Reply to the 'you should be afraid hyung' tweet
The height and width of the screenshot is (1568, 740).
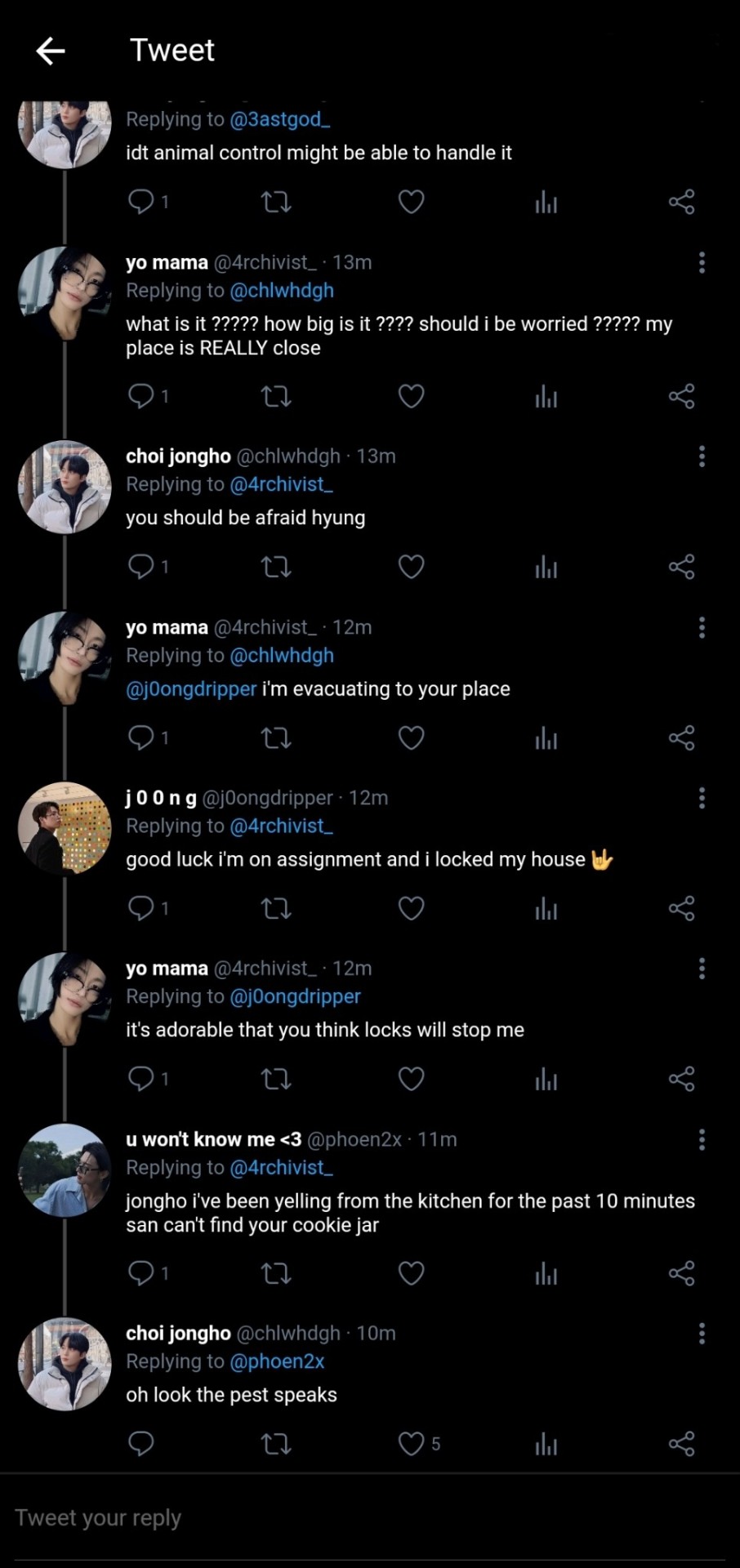tap(141, 567)
